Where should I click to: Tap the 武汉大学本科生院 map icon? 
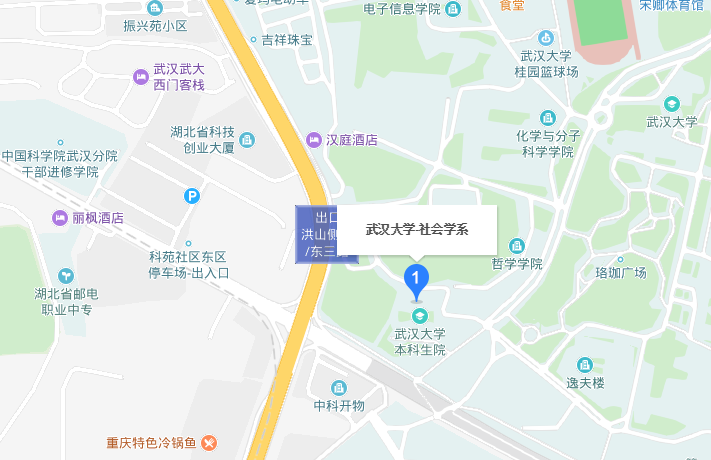click(418, 316)
